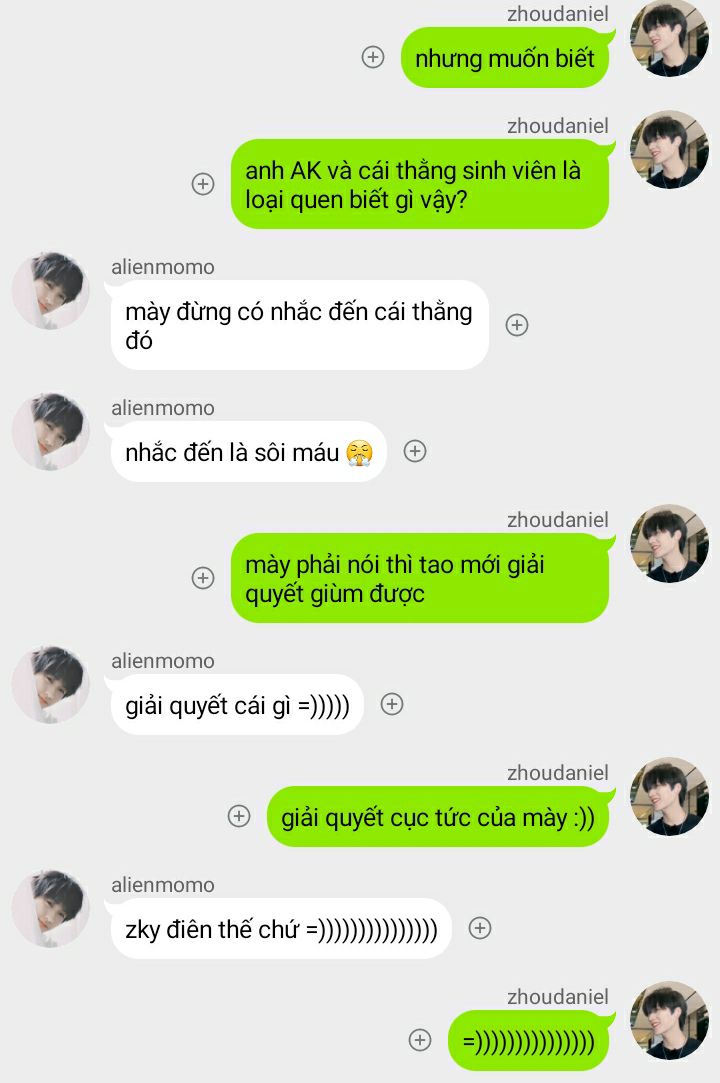Tap plus icon by "giải quyết cục tức" message
This screenshot has height=1083, width=720.
pyautogui.click(x=239, y=816)
